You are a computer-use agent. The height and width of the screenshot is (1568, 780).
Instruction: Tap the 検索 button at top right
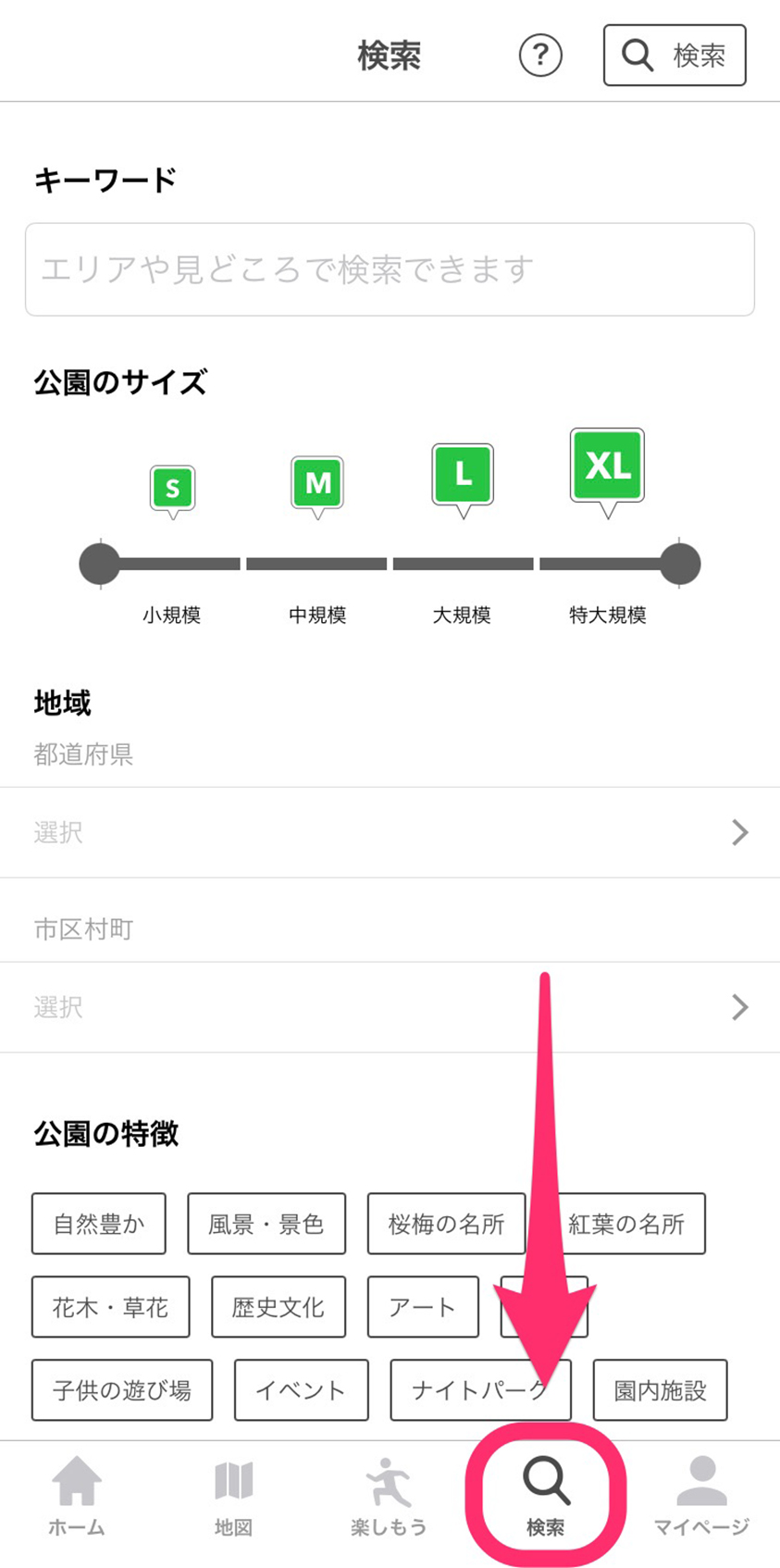(x=675, y=56)
